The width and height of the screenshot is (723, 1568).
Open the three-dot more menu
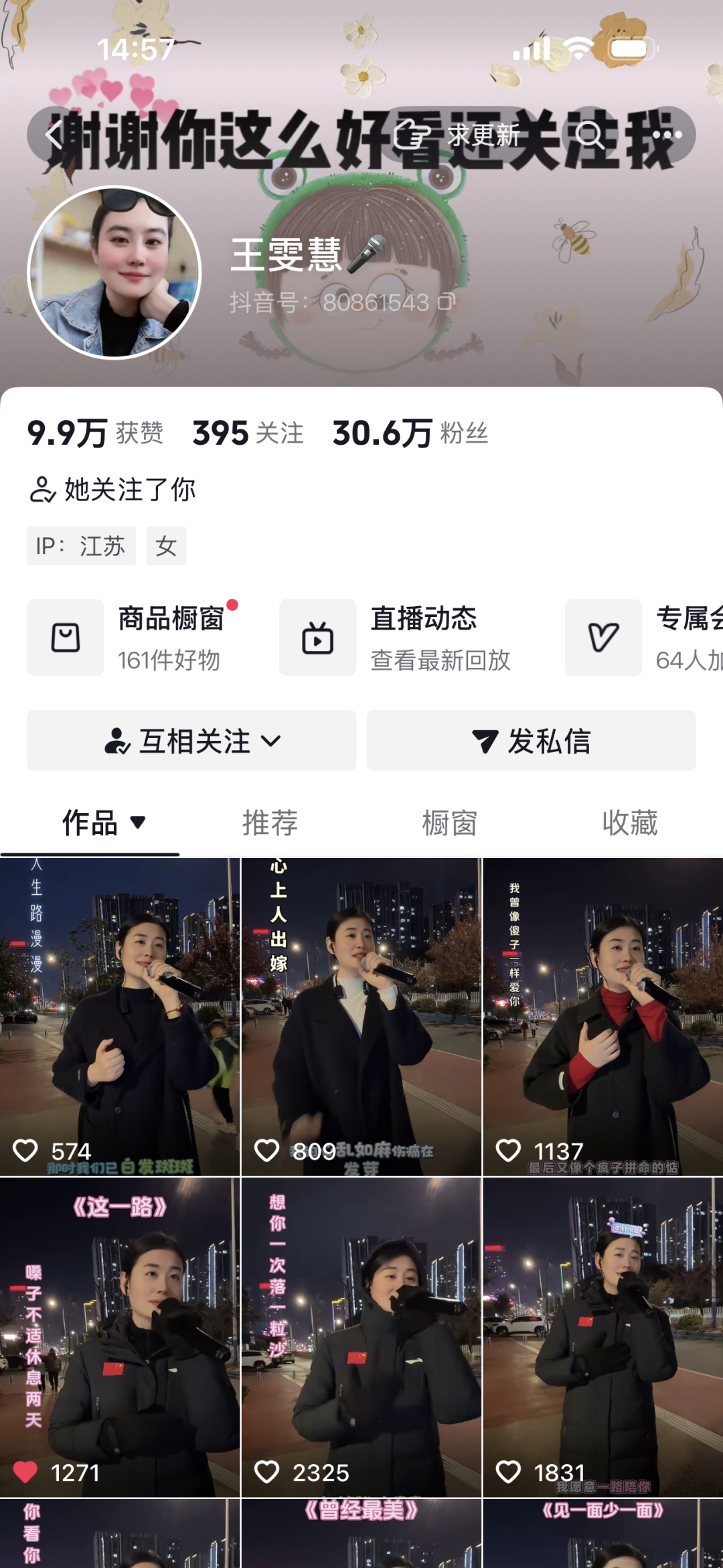[x=667, y=135]
